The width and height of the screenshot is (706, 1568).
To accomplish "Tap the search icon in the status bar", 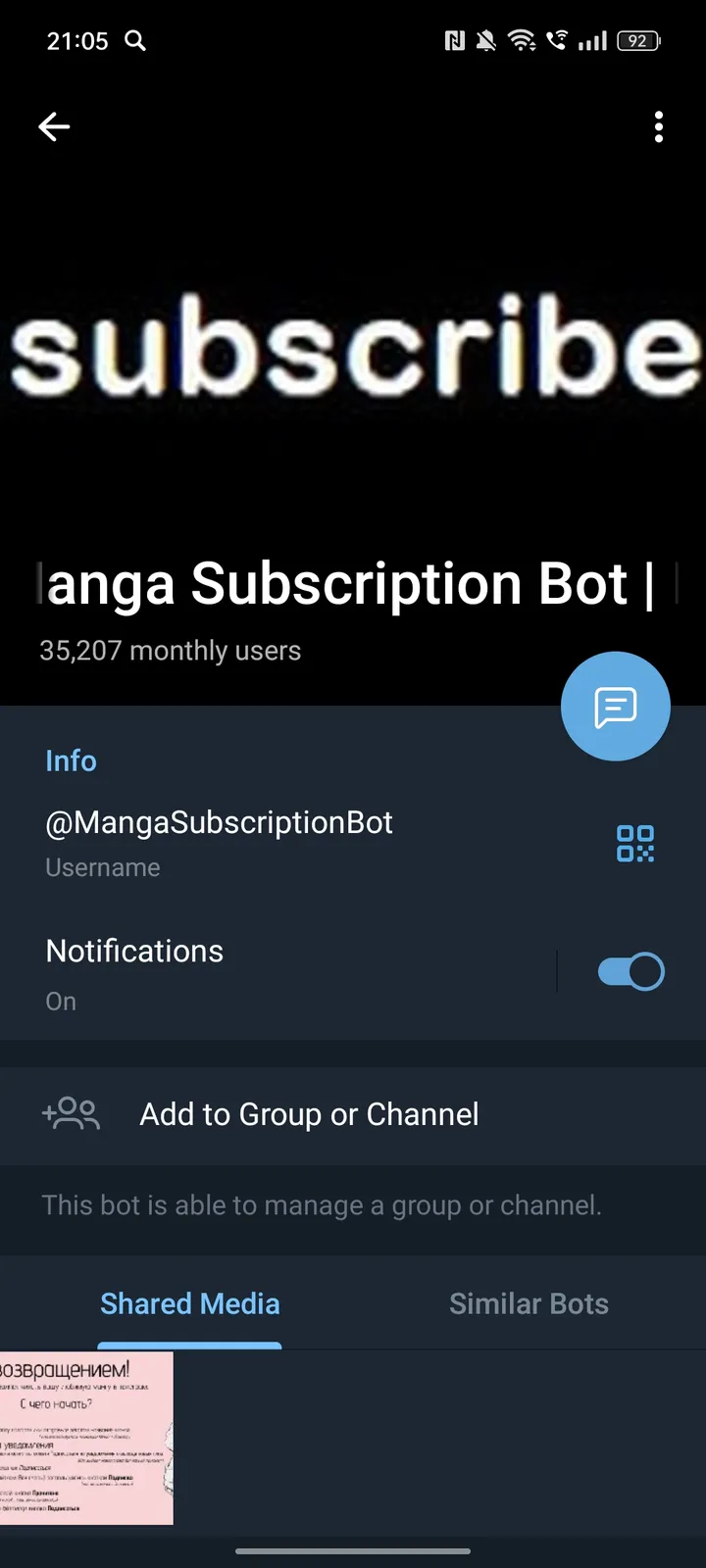I will [x=135, y=41].
